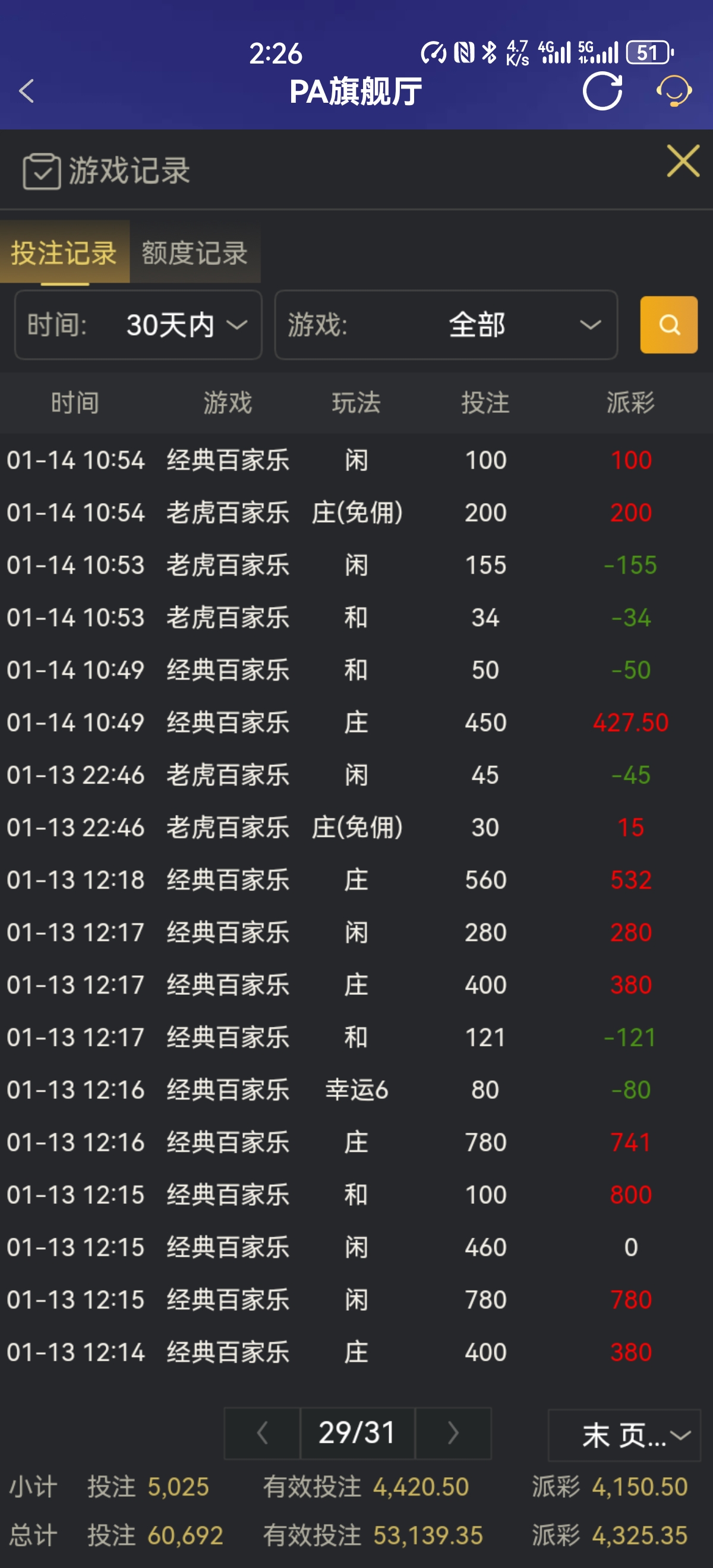Expand the 游戏 全部 dropdown
This screenshot has height=1568, width=713.
tap(446, 325)
